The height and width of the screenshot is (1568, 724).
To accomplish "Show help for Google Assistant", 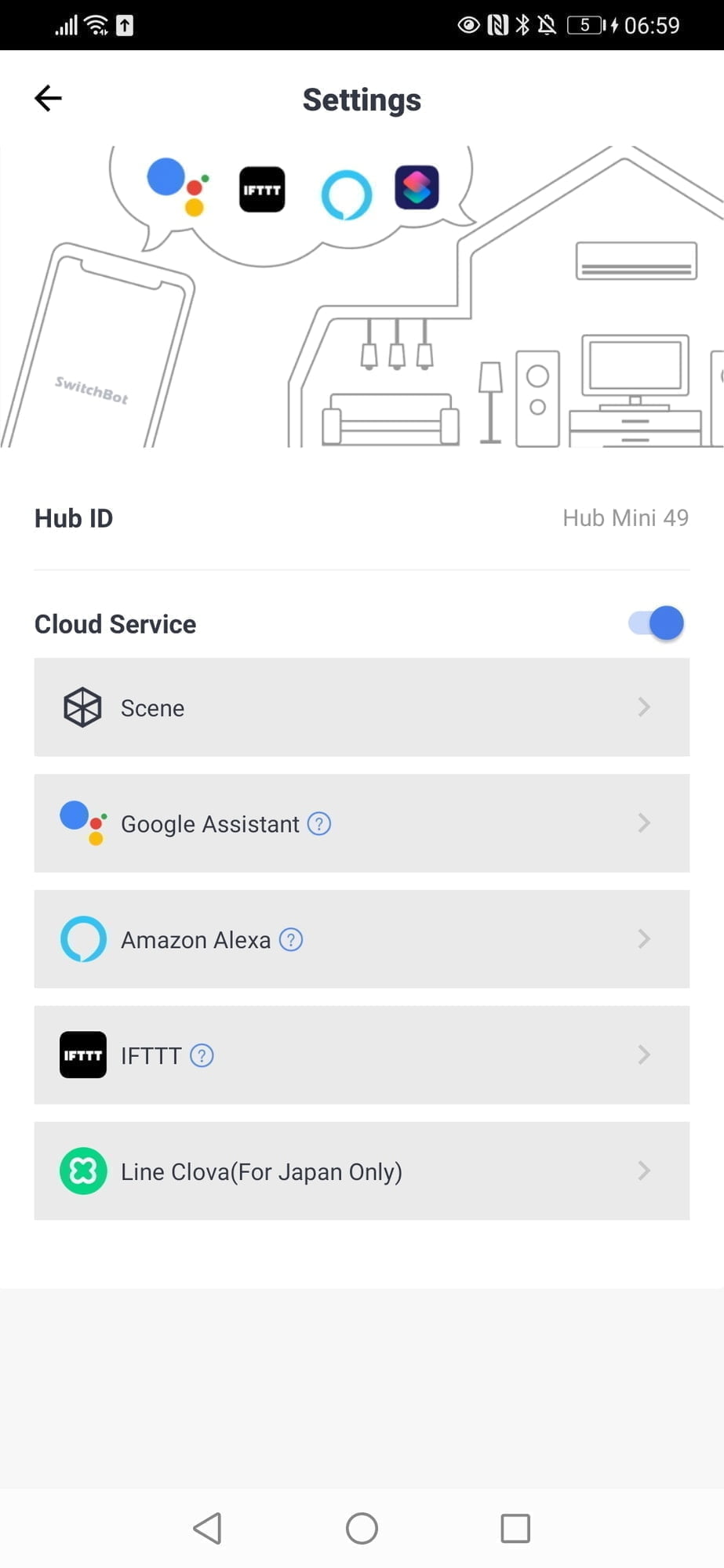I will (319, 824).
